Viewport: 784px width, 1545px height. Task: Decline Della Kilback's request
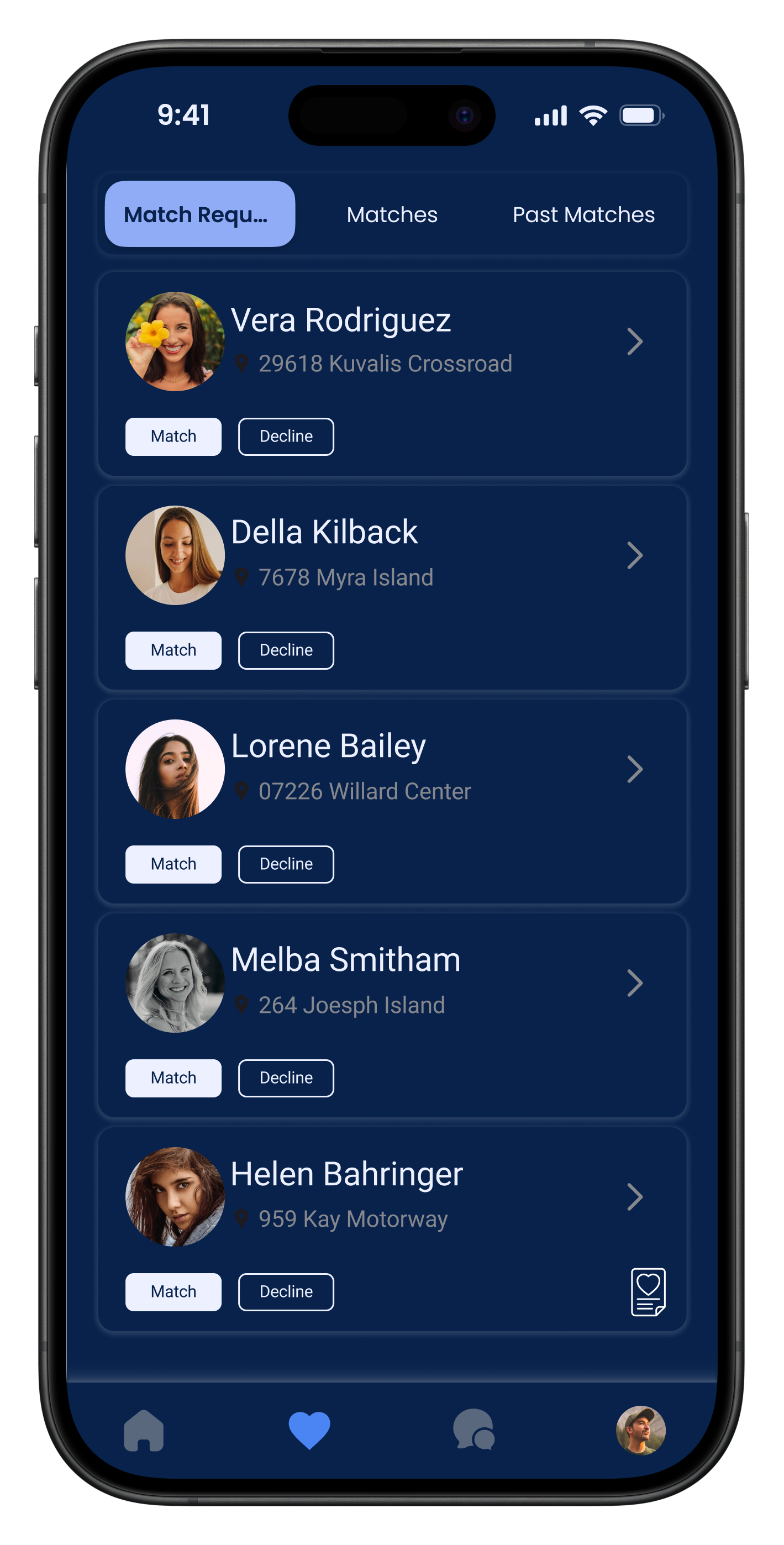point(286,650)
